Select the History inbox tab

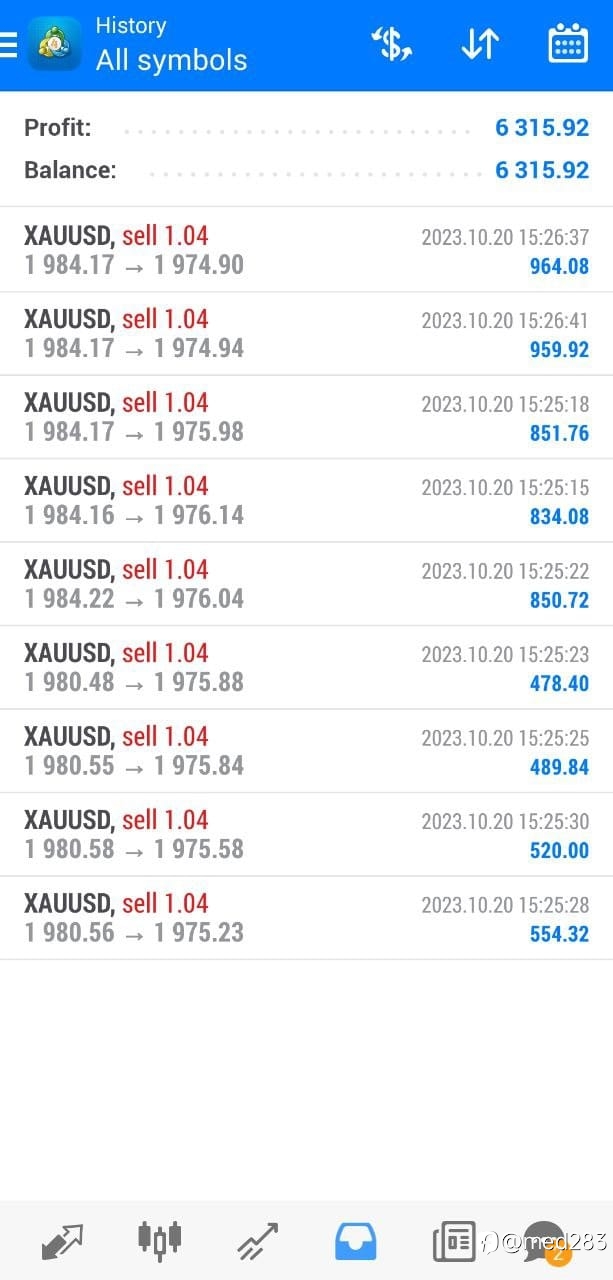click(355, 1241)
